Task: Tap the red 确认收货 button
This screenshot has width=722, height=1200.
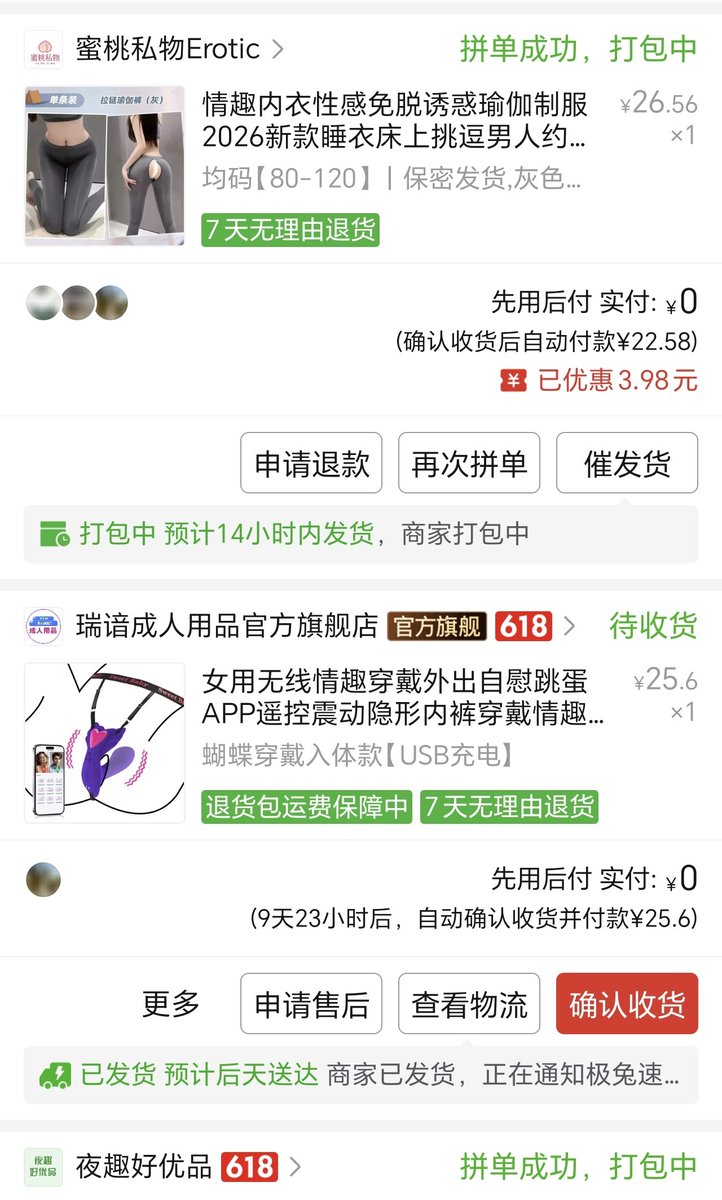Action: tap(627, 1004)
